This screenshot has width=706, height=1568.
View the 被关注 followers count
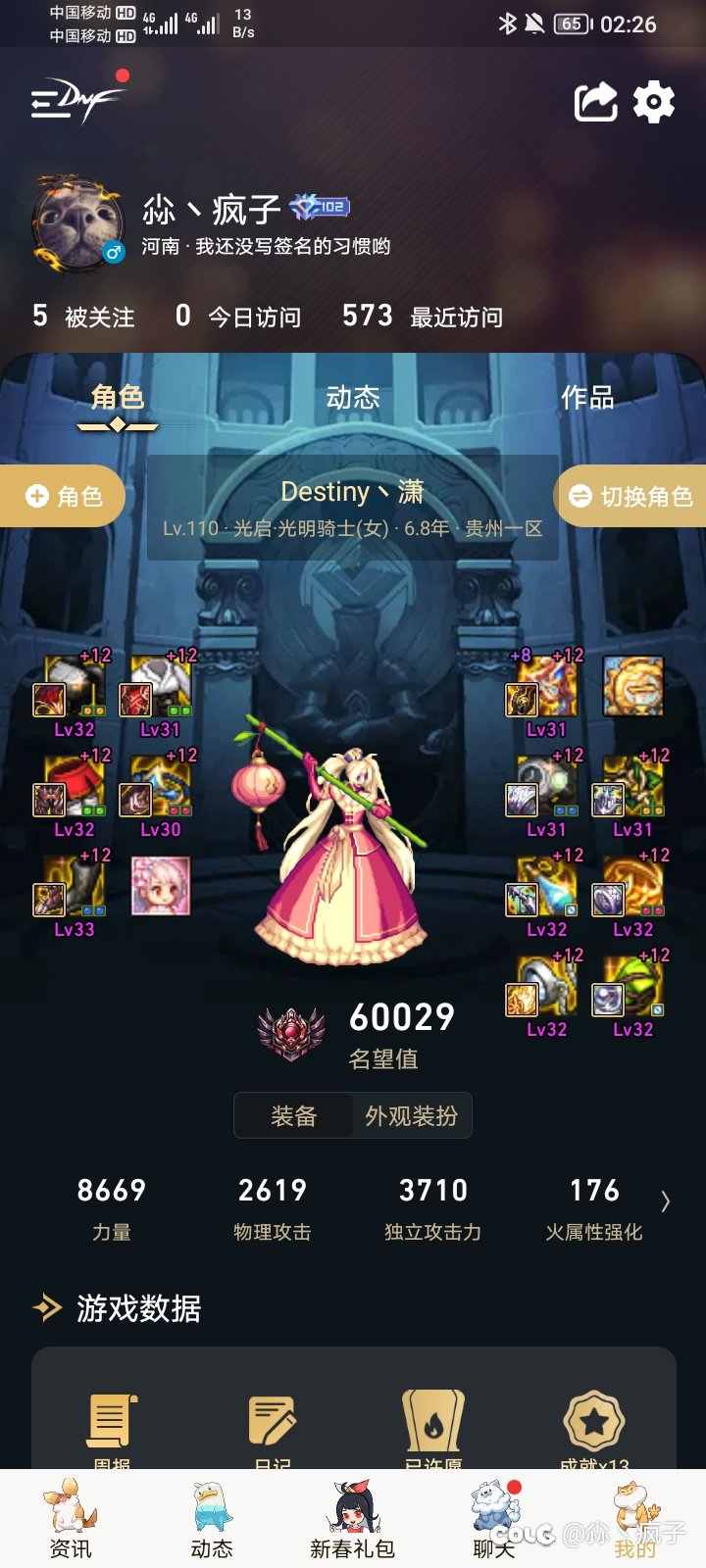coord(83,316)
